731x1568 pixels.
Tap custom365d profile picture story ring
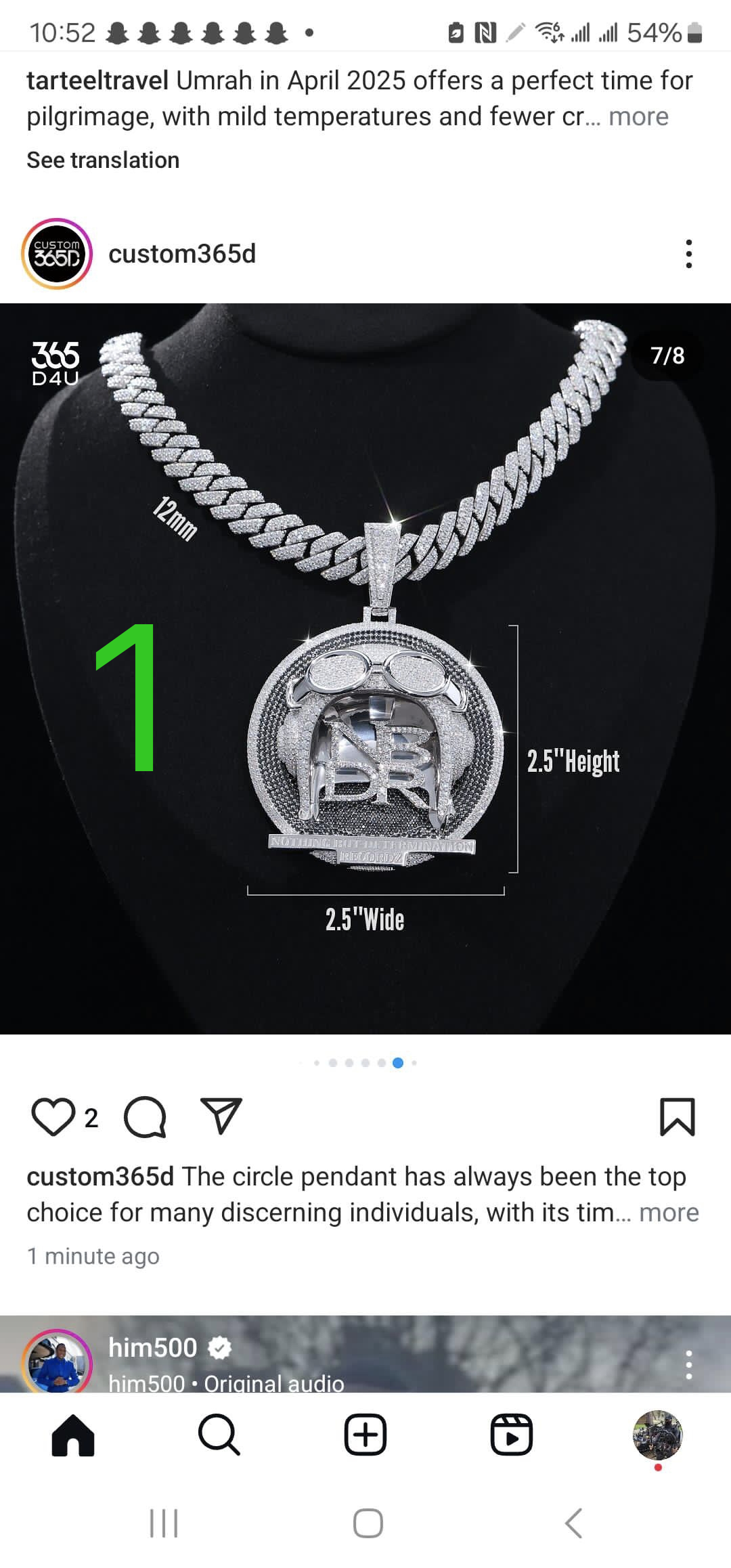pyautogui.click(x=57, y=254)
